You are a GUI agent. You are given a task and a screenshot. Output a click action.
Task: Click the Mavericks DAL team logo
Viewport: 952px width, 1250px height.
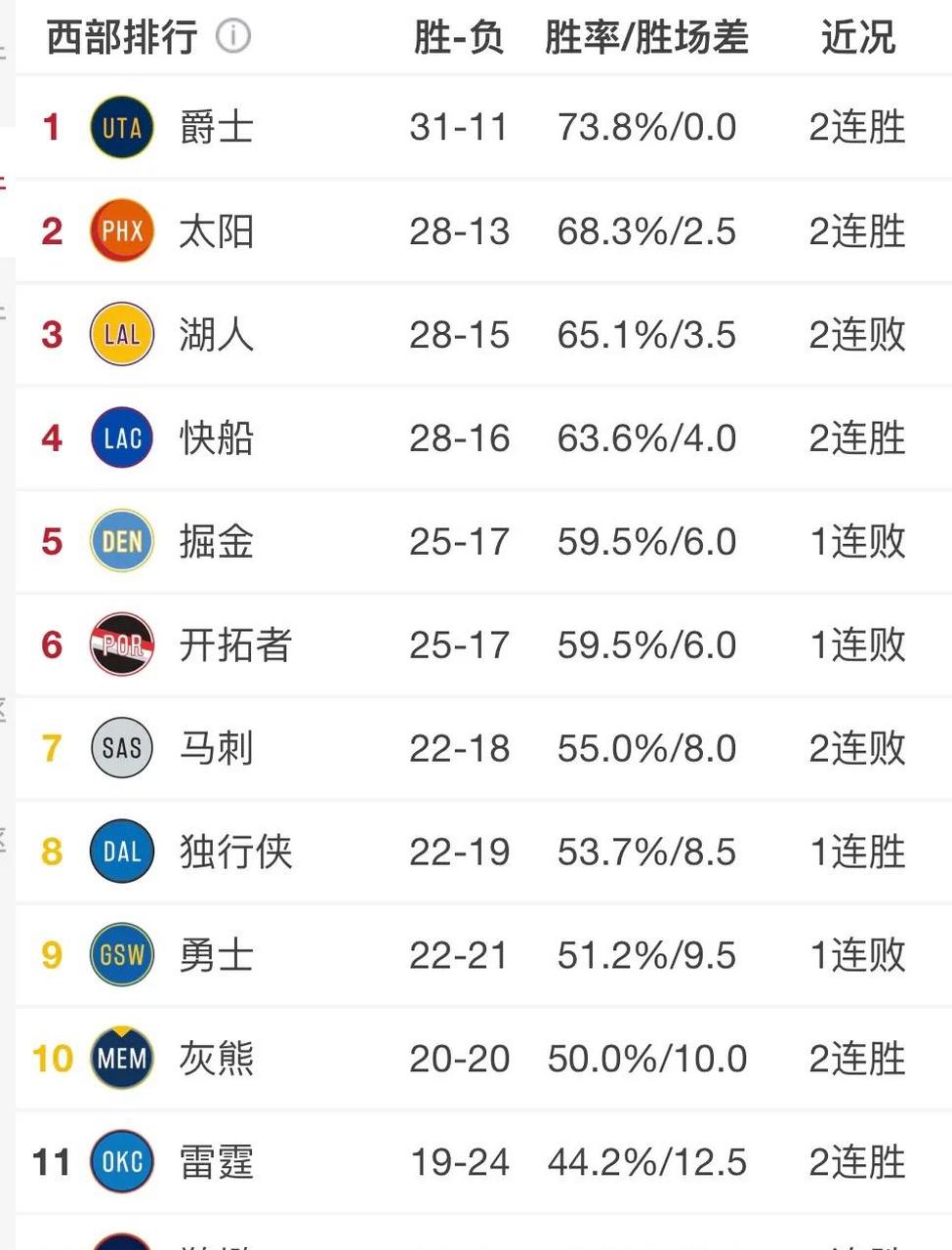click(121, 852)
